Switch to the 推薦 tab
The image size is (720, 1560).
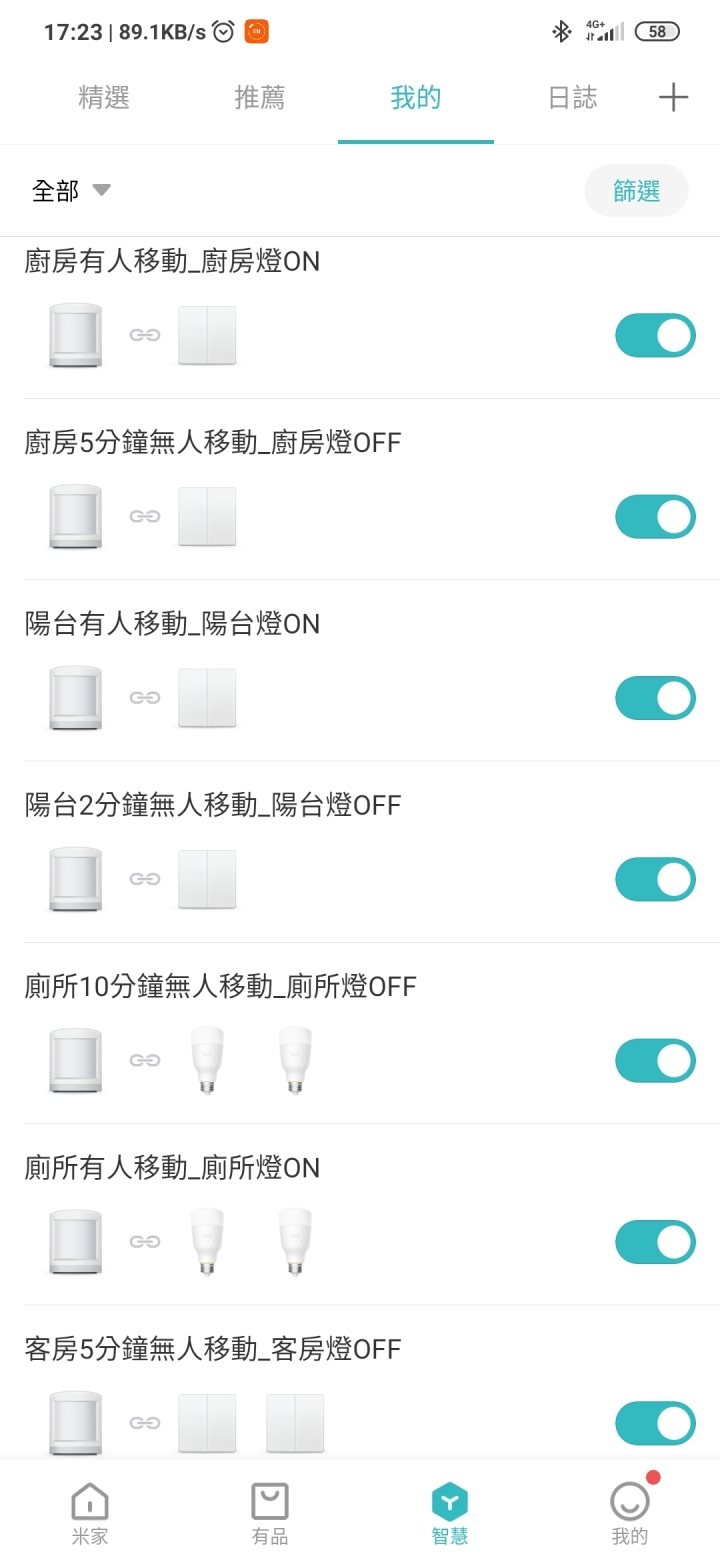[260, 98]
